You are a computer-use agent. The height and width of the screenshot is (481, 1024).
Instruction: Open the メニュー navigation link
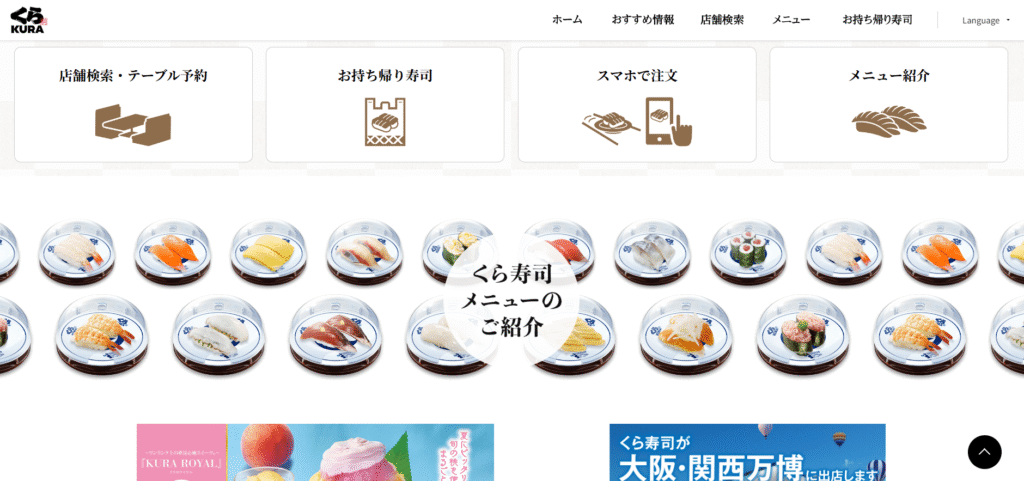pos(791,19)
